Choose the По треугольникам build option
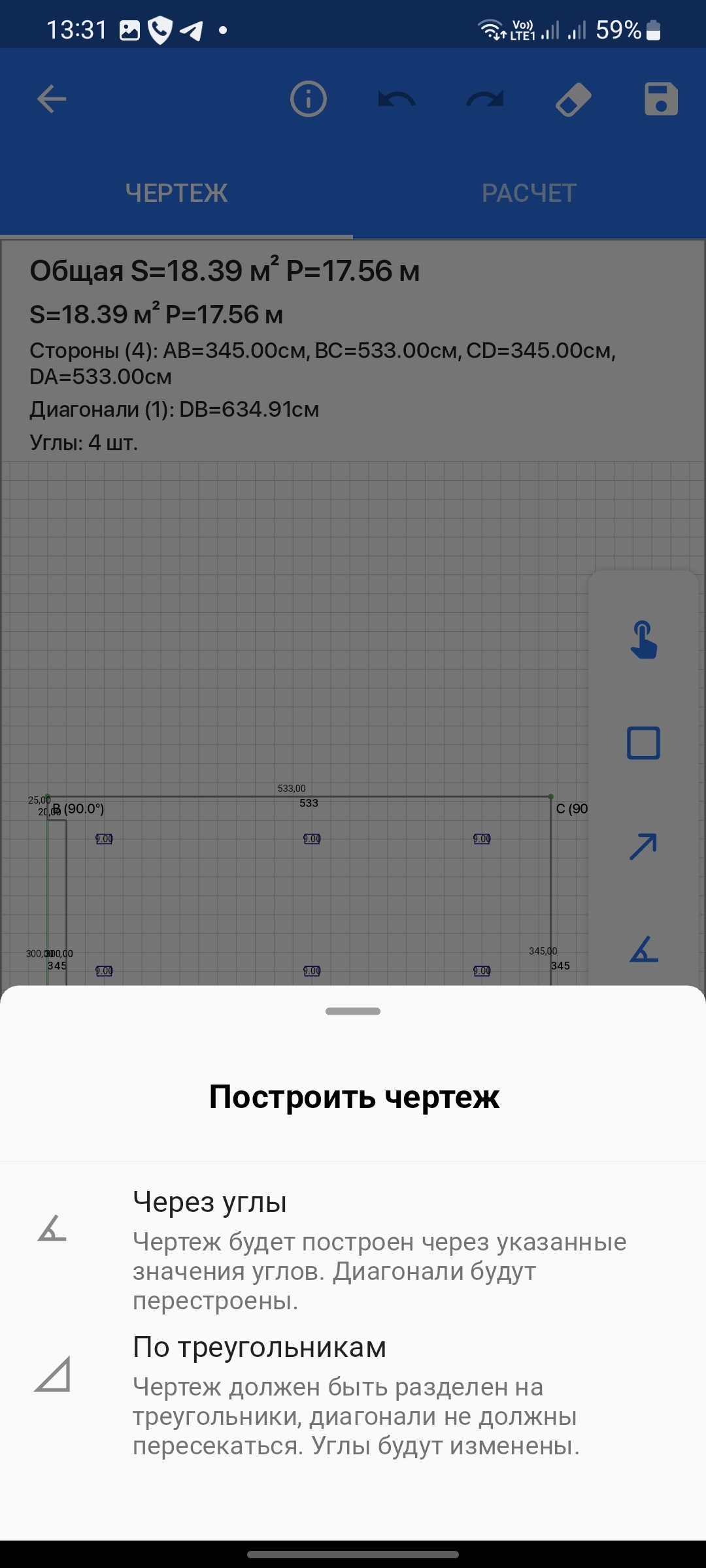The image size is (706, 1568). tap(353, 1394)
